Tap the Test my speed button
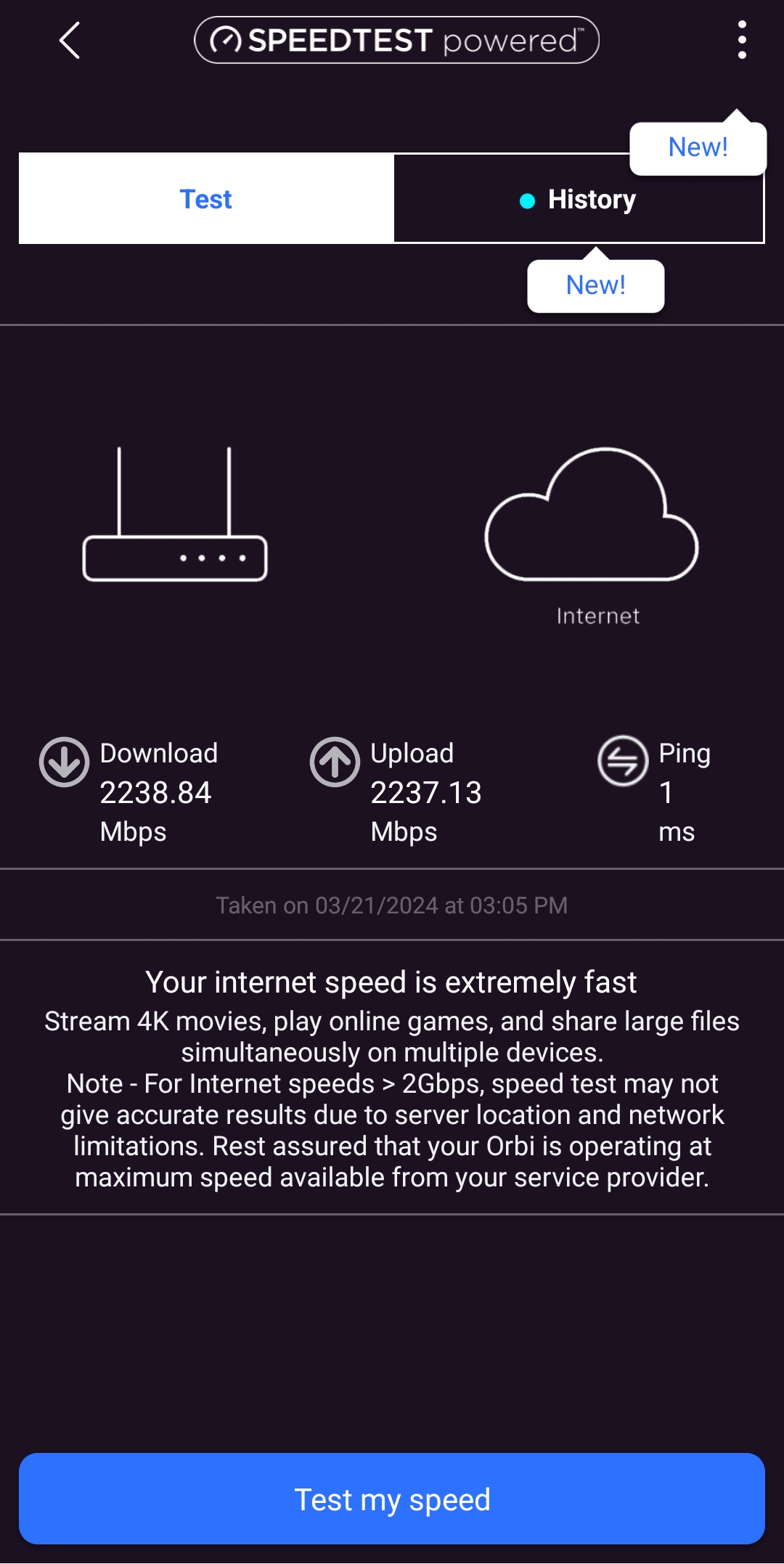The width and height of the screenshot is (784, 1564). coord(392,1499)
